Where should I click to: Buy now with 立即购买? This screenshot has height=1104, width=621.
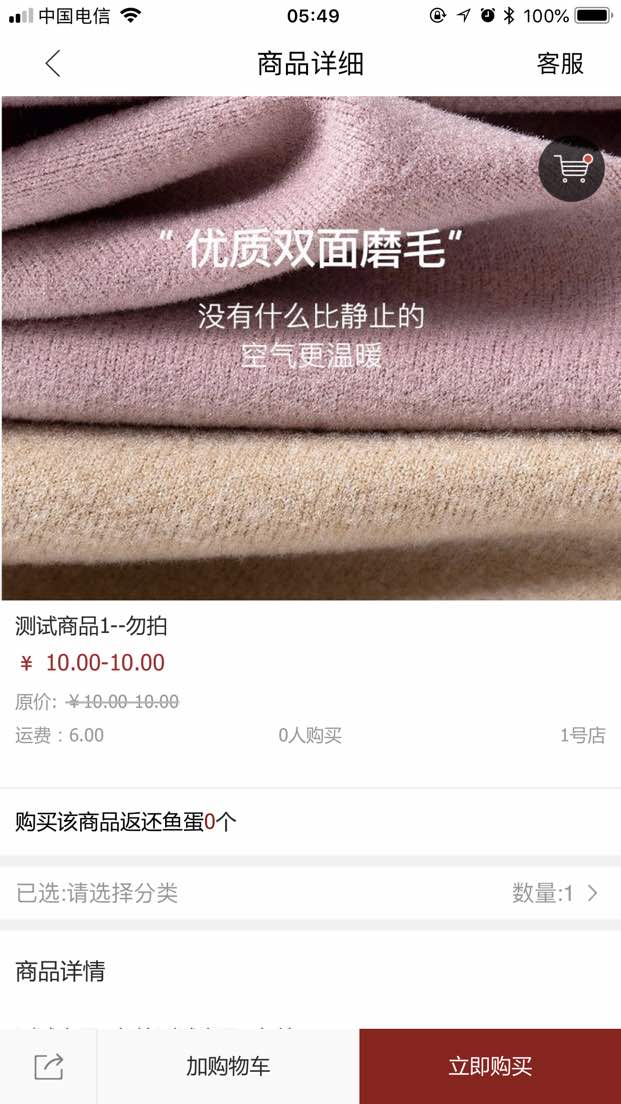490,1066
